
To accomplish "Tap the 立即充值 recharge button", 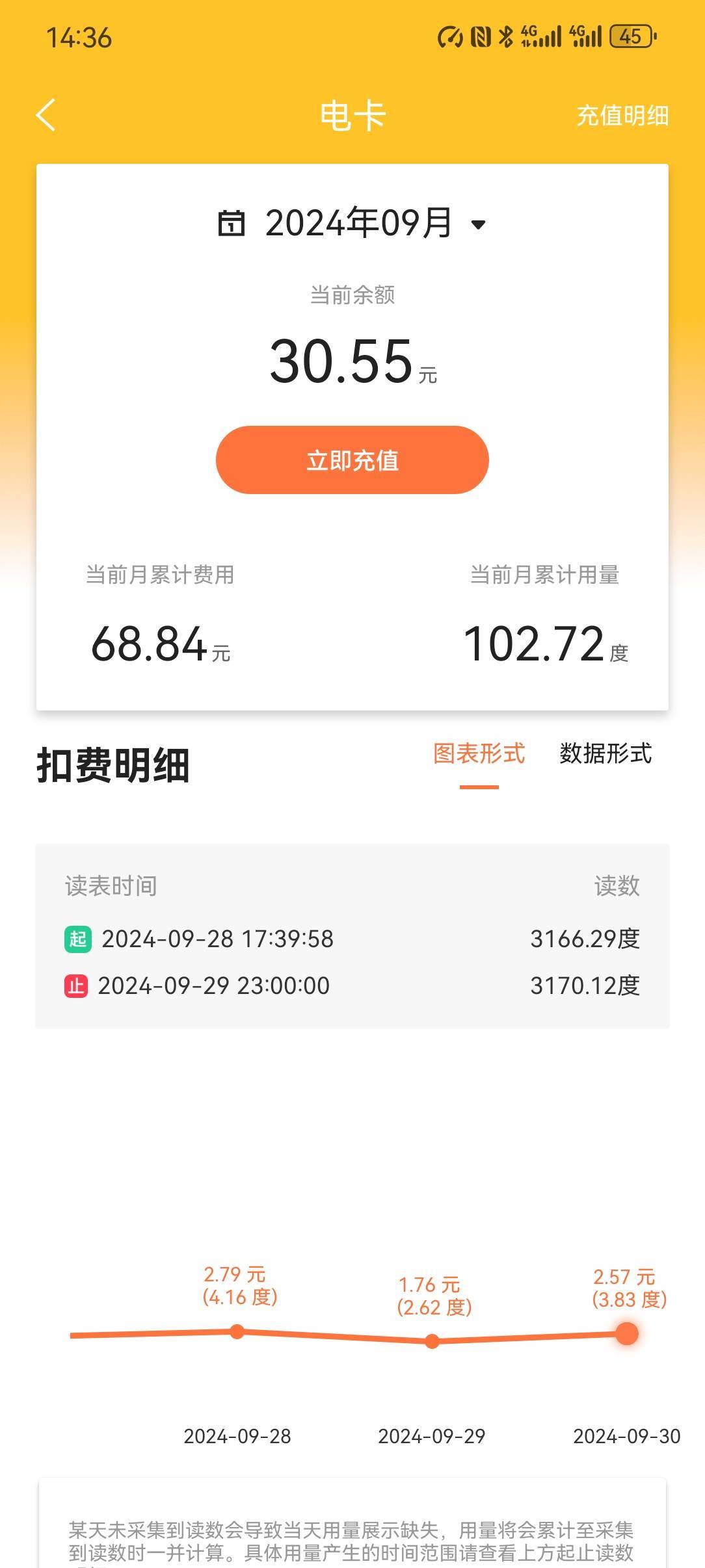I will [x=352, y=460].
